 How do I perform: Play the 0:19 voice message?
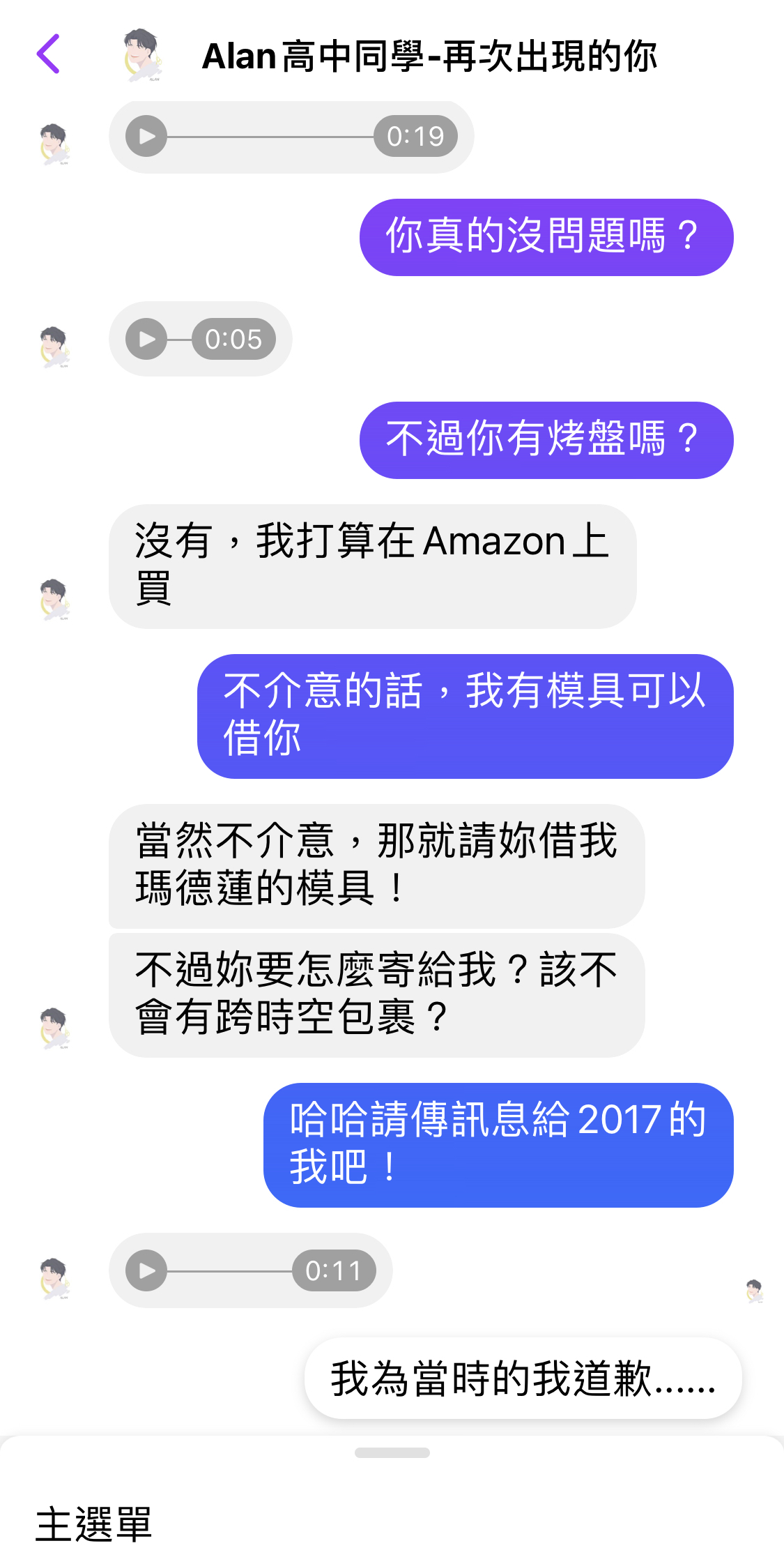146,136
